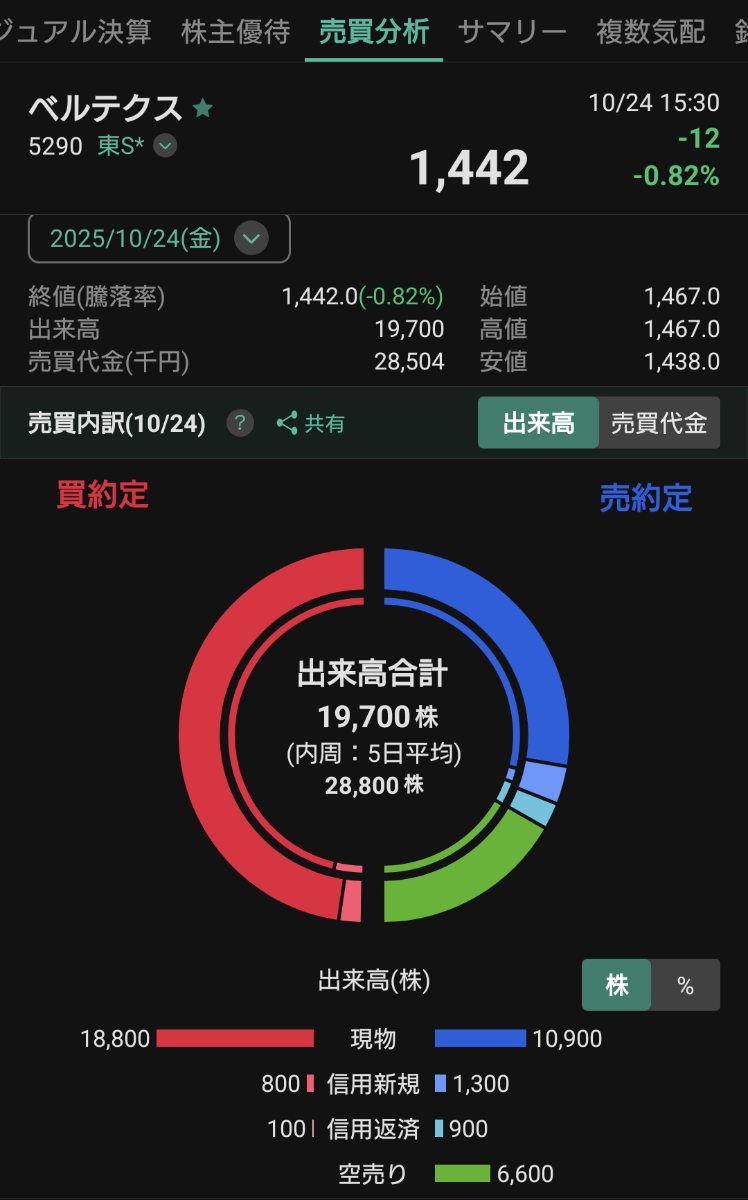Display values in 株 units

(x=617, y=985)
